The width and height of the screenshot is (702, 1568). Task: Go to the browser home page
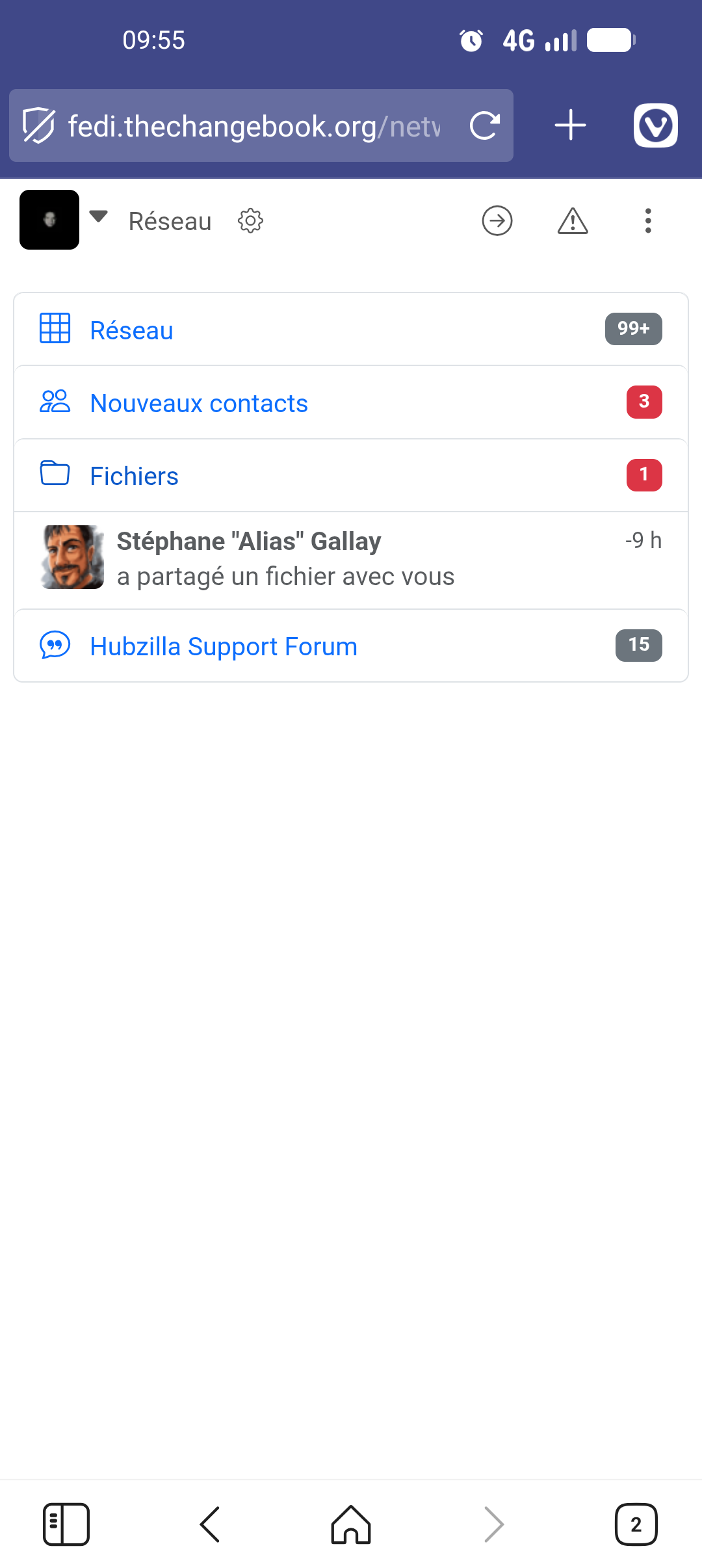coord(351,1524)
